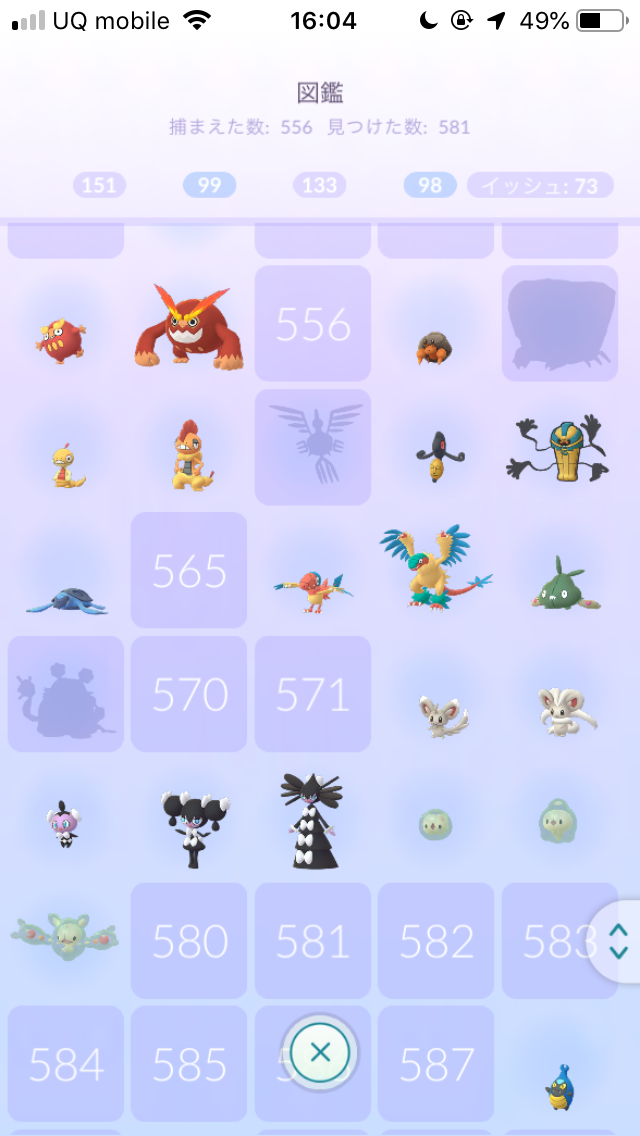Open the Reuniclus entry
The height and width of the screenshot is (1136, 640).
click(x=65, y=935)
